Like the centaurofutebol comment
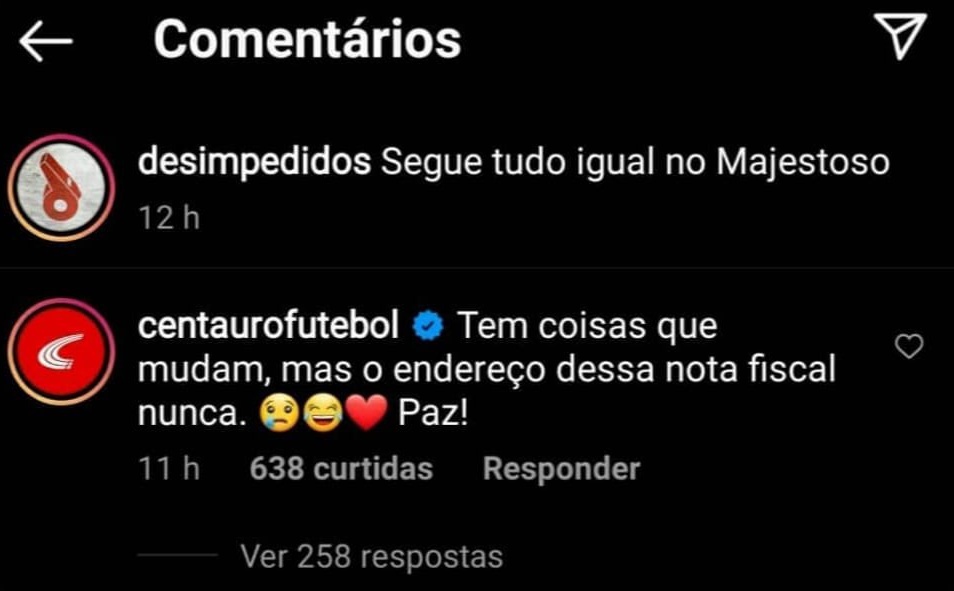This screenshot has height=591, width=954. (x=908, y=347)
